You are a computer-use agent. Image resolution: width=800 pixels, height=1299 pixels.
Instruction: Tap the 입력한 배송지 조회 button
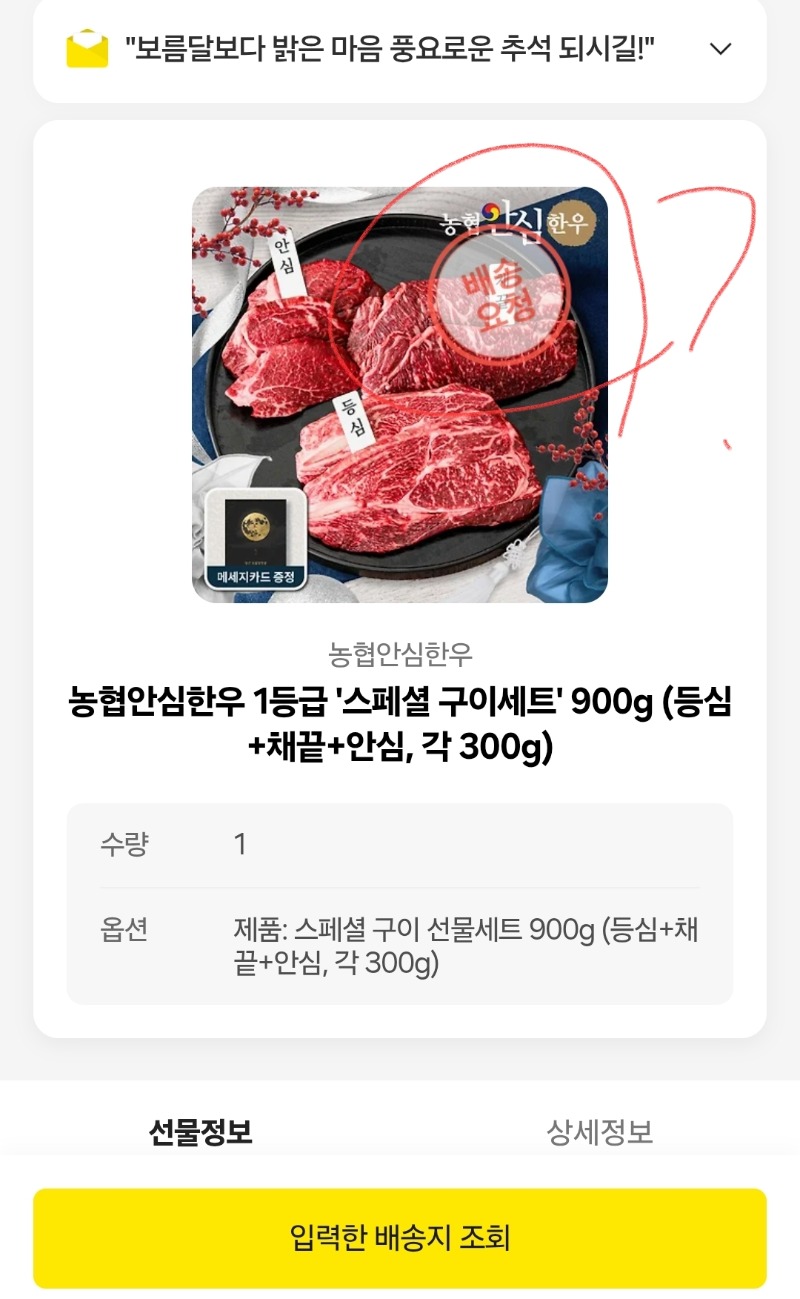(400, 1238)
